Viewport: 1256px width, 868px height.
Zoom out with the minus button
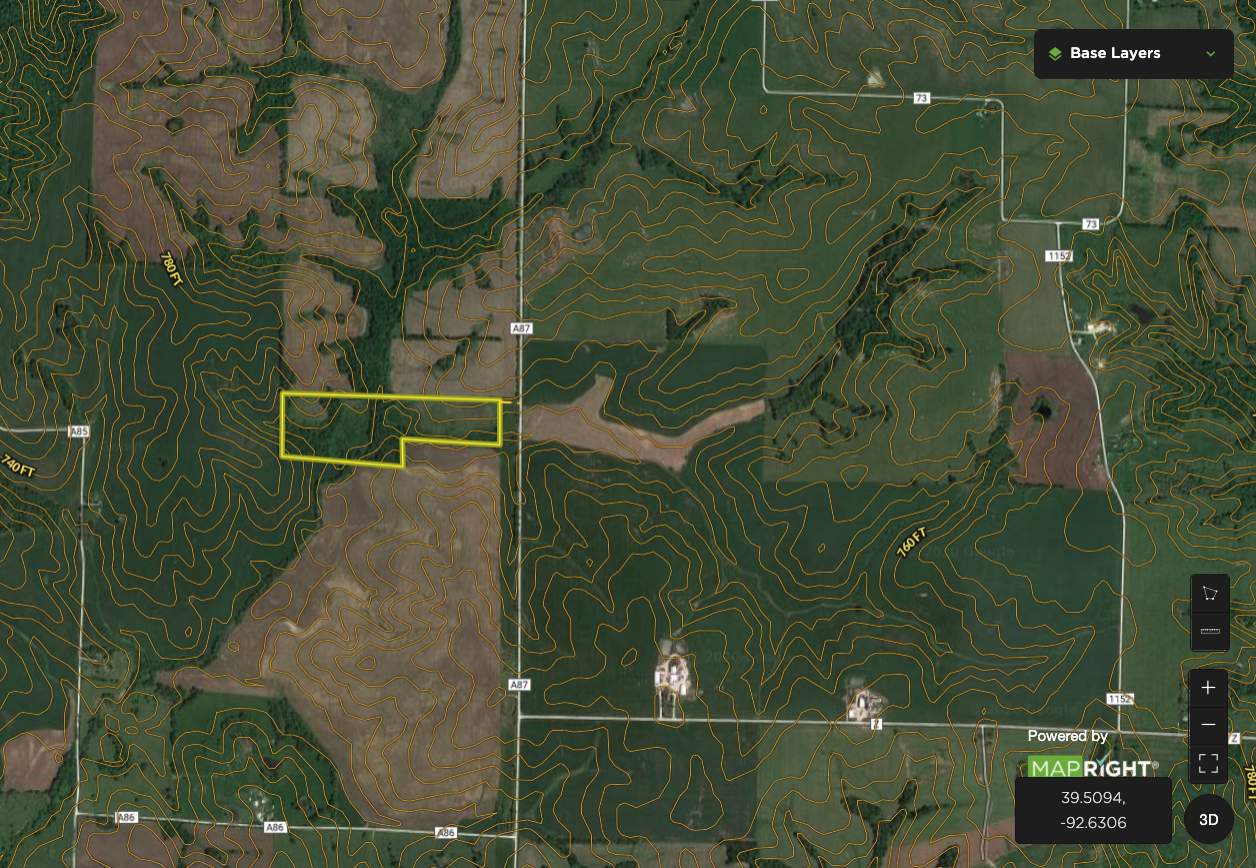pos(1208,725)
